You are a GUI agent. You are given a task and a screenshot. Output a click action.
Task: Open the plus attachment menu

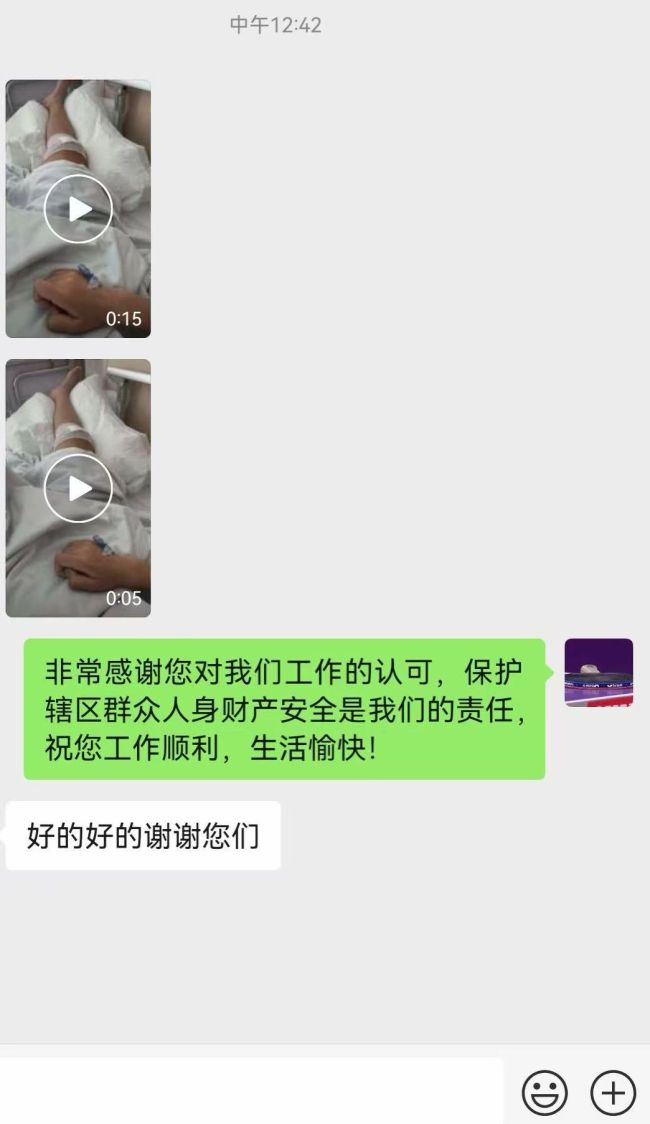click(612, 1092)
